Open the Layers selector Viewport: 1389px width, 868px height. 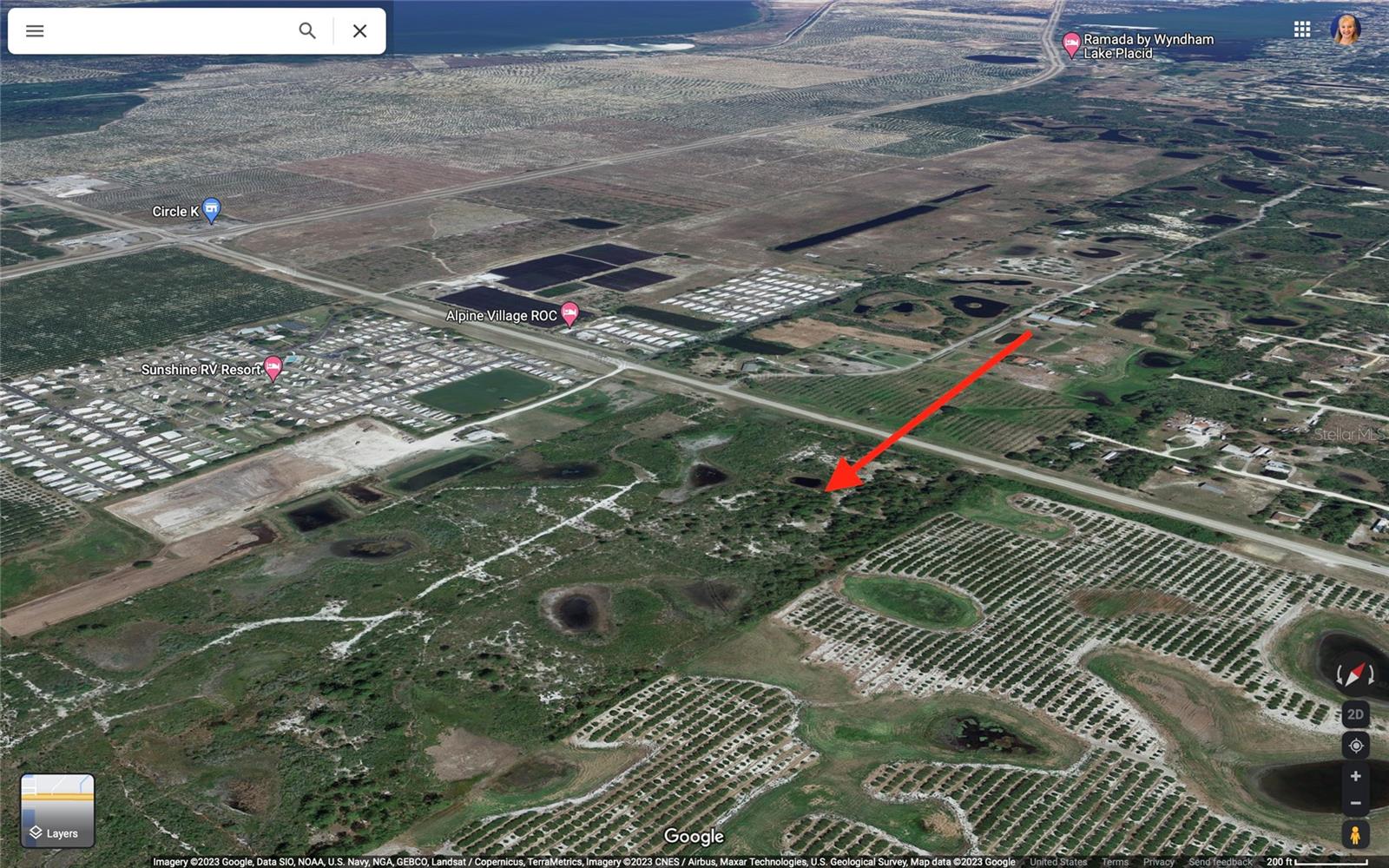coord(57,810)
